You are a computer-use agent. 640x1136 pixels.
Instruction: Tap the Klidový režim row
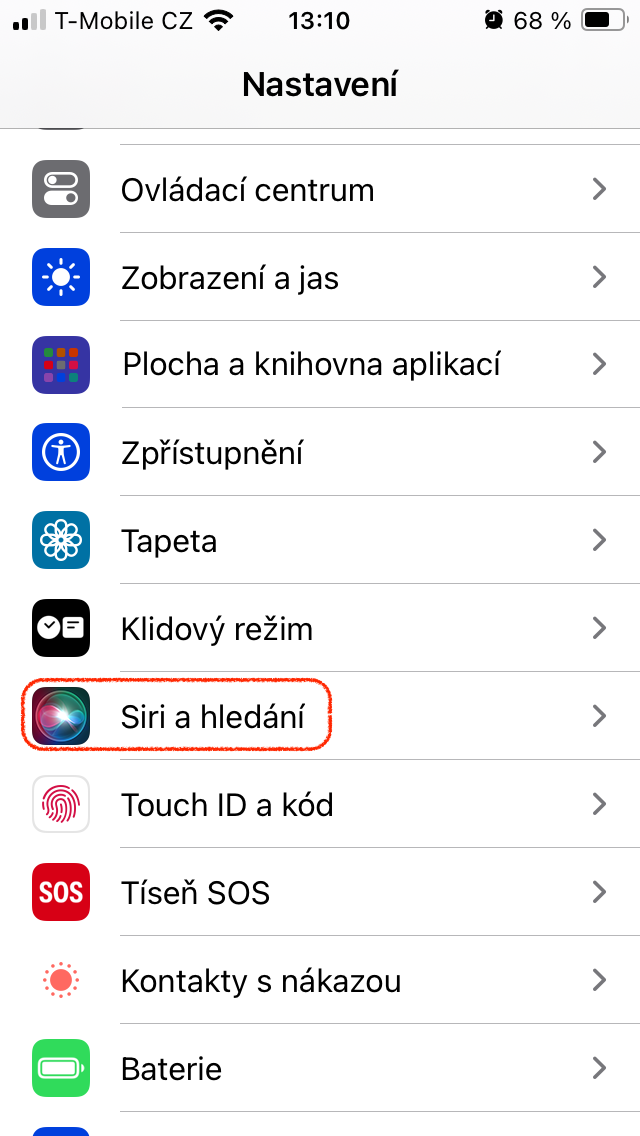[x=320, y=629]
